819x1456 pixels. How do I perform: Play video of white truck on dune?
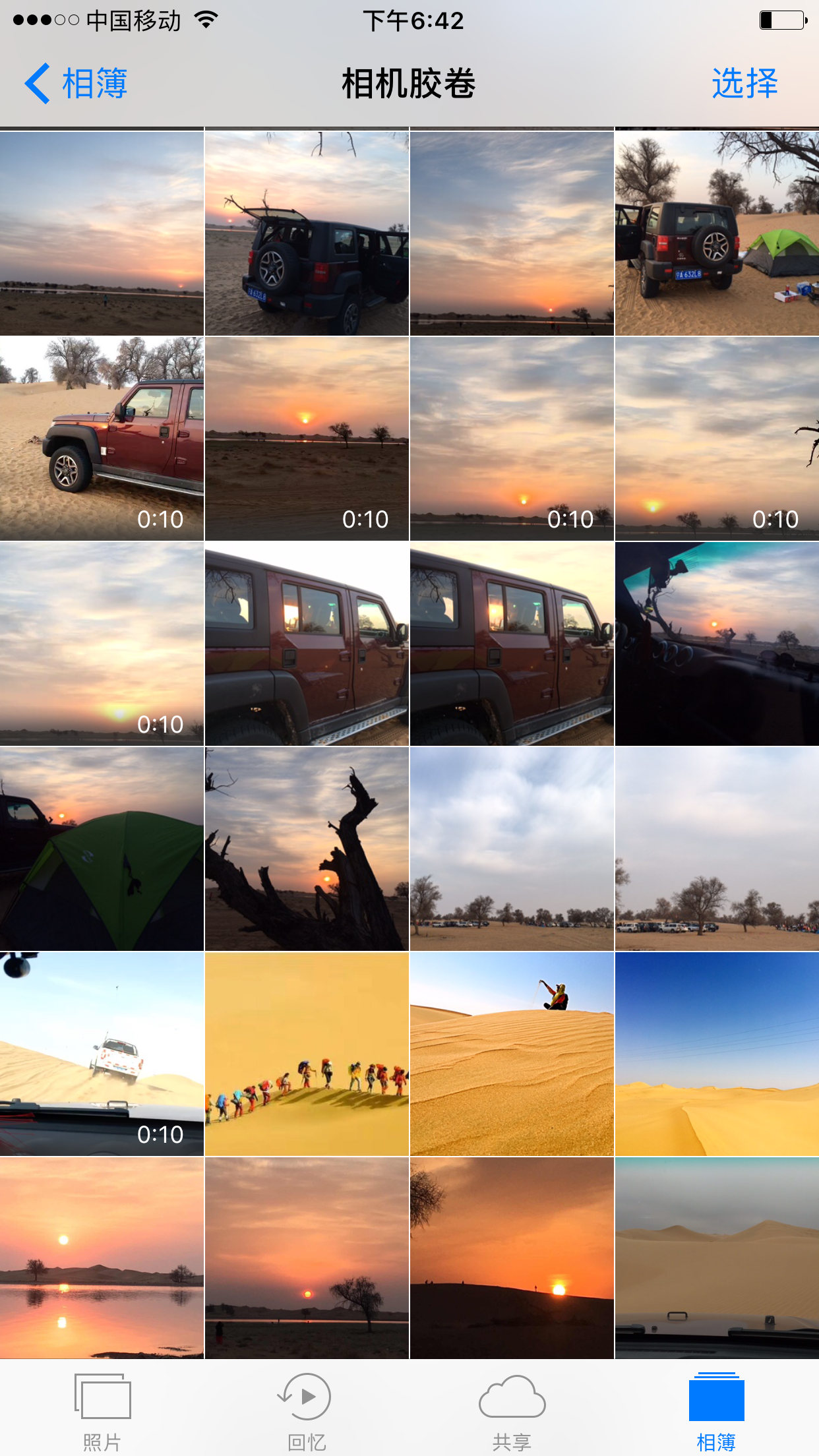click(x=102, y=1054)
